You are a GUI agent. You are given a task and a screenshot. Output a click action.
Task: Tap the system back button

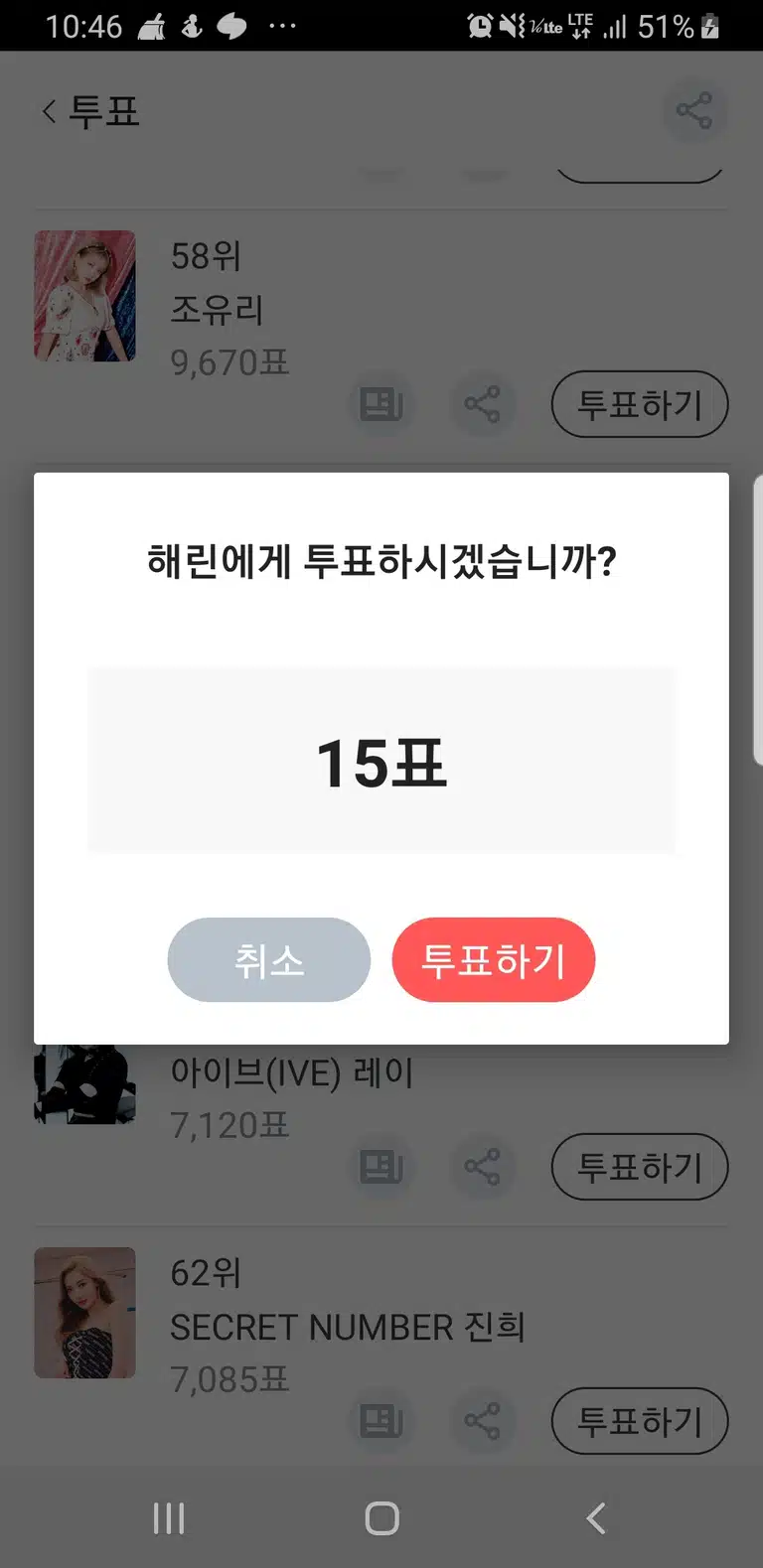click(x=595, y=1517)
